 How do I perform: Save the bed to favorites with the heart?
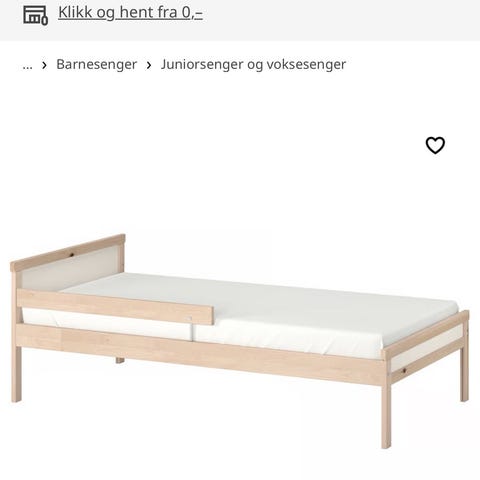(435, 145)
